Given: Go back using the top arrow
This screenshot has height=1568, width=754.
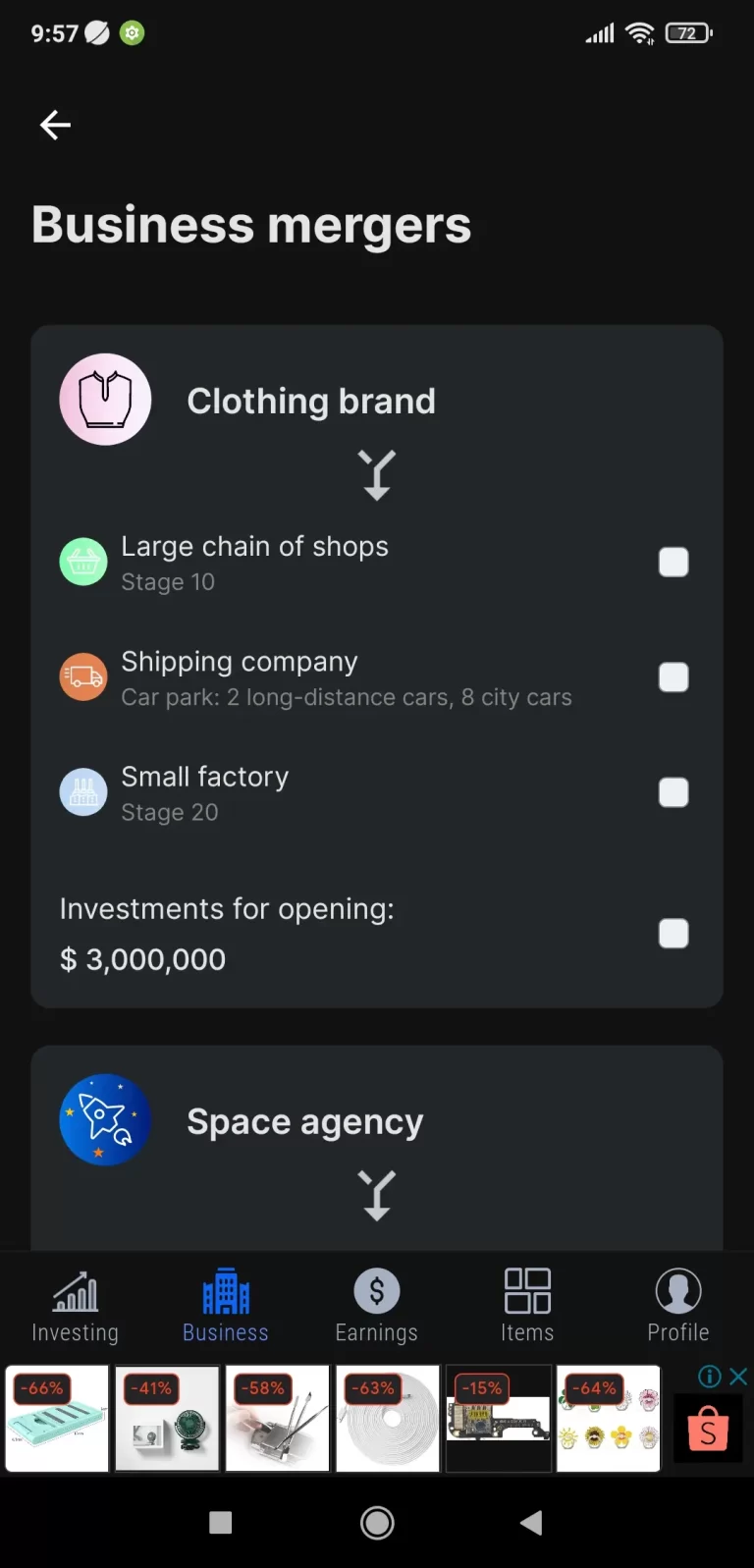Looking at the screenshot, I should (x=55, y=125).
